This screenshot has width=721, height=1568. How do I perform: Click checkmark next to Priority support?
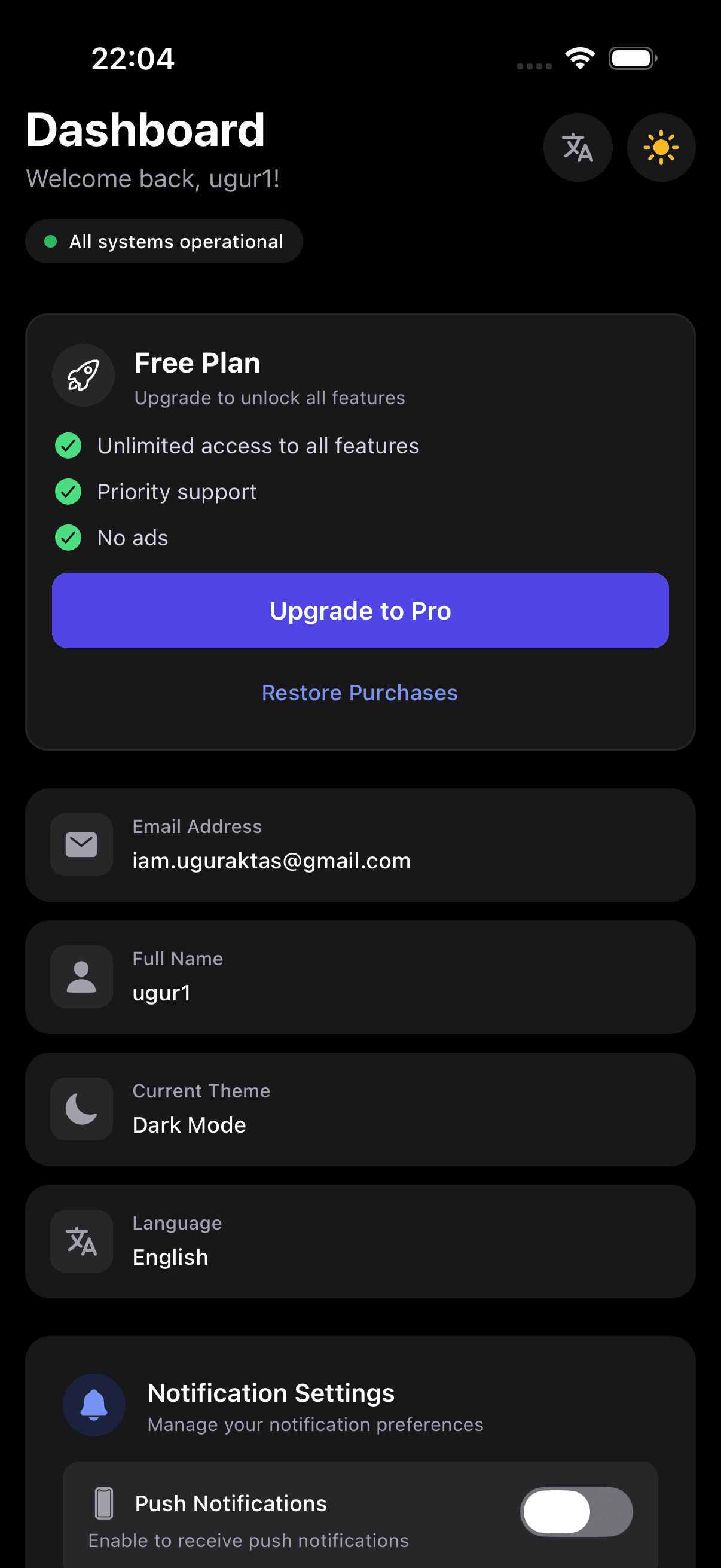[x=68, y=491]
